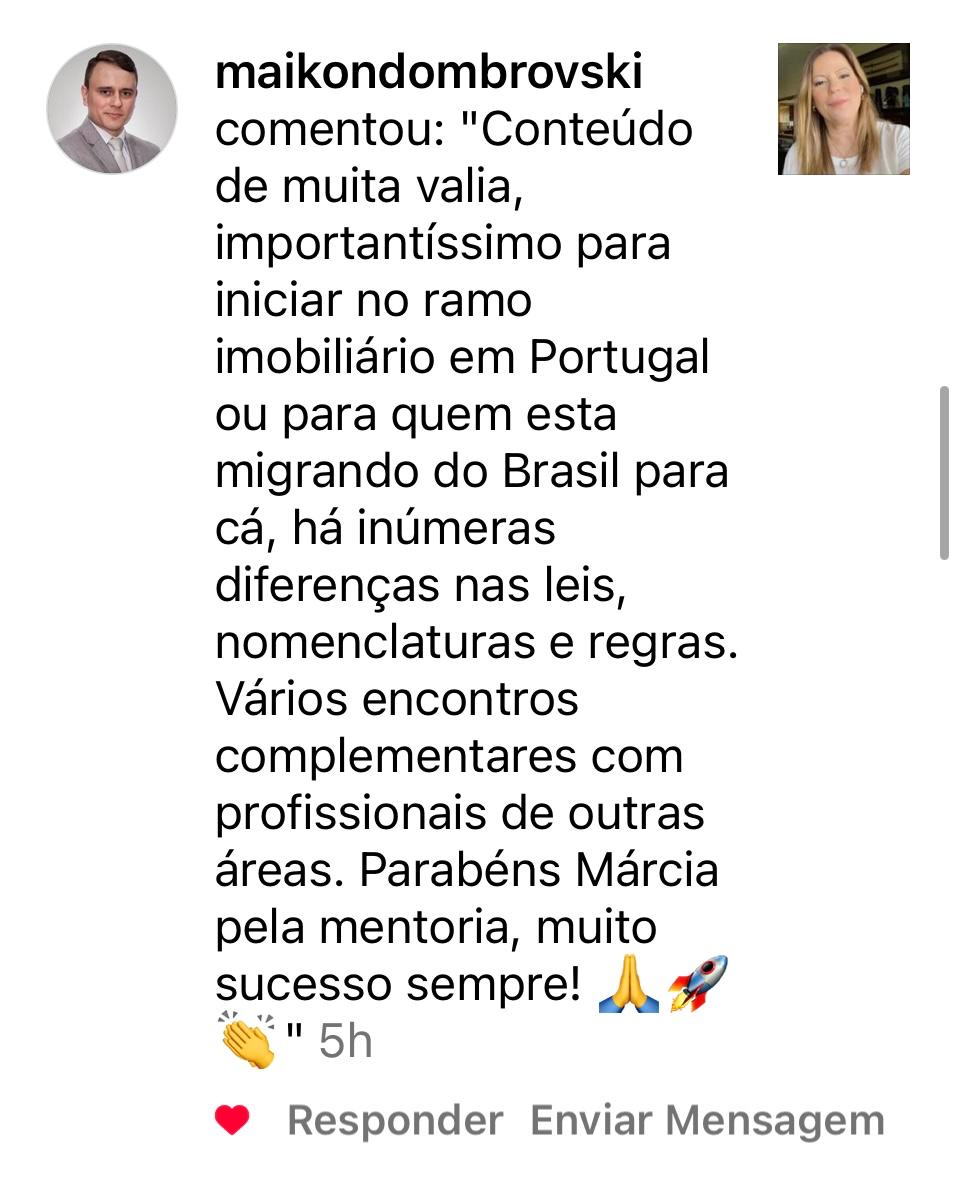Open maikondombrovski's profile picture
957x1188 pixels.
click(112, 108)
